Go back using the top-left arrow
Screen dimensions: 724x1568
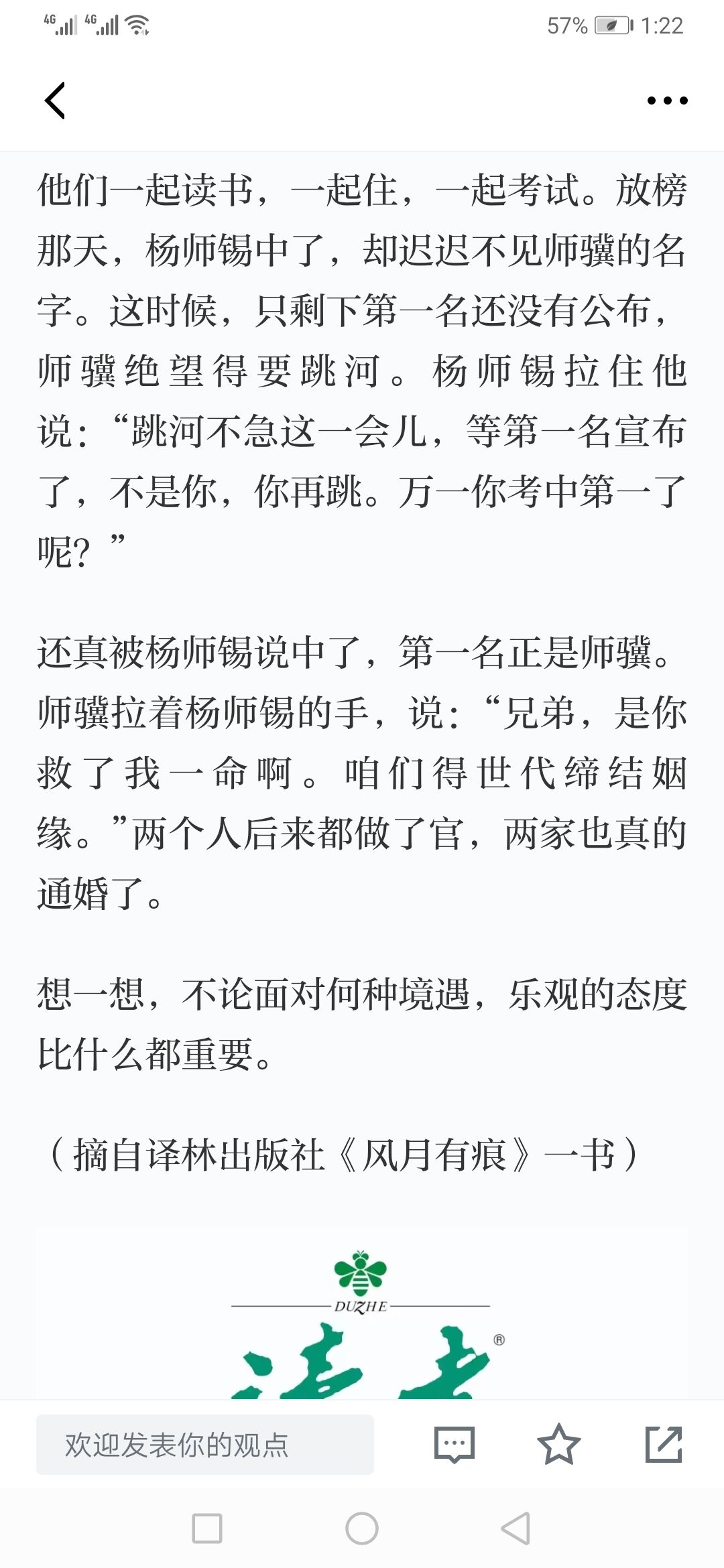coord(55,101)
